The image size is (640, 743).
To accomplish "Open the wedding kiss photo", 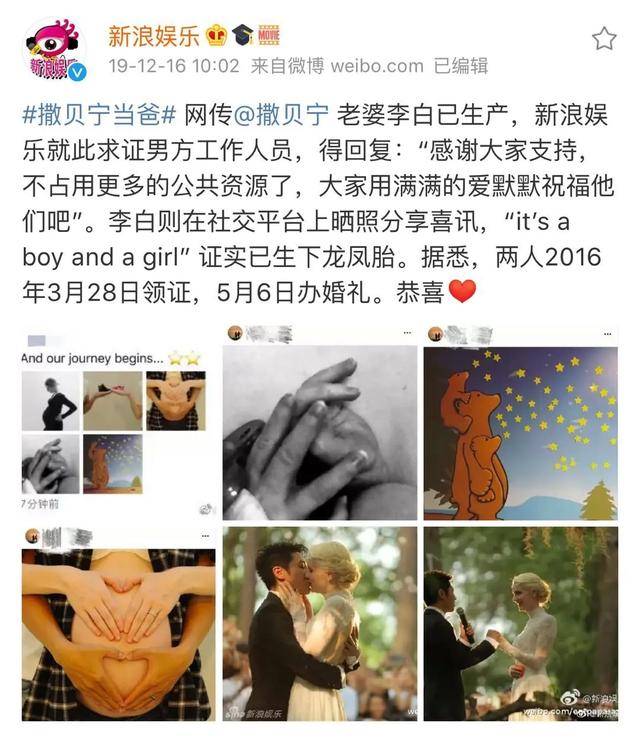I will (x=319, y=625).
